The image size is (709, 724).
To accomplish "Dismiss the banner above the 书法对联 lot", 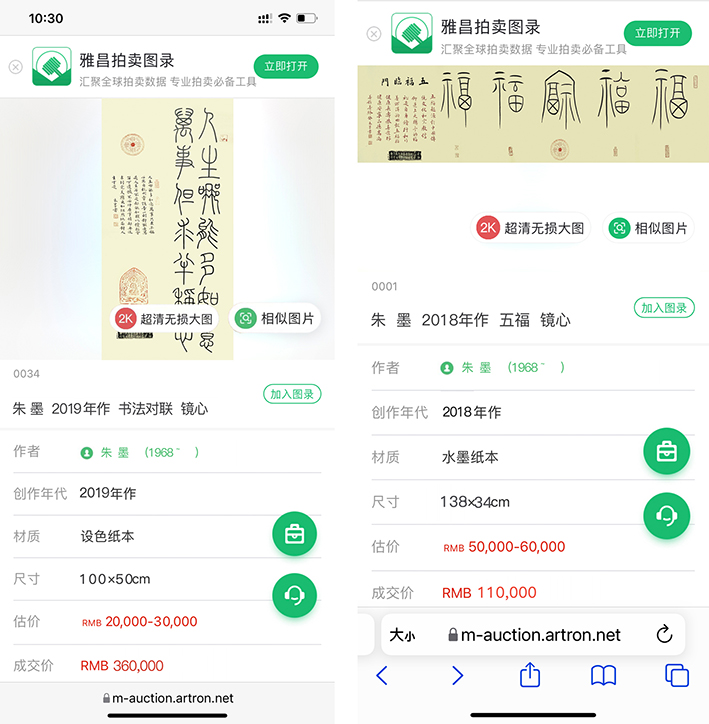I will [x=15, y=67].
